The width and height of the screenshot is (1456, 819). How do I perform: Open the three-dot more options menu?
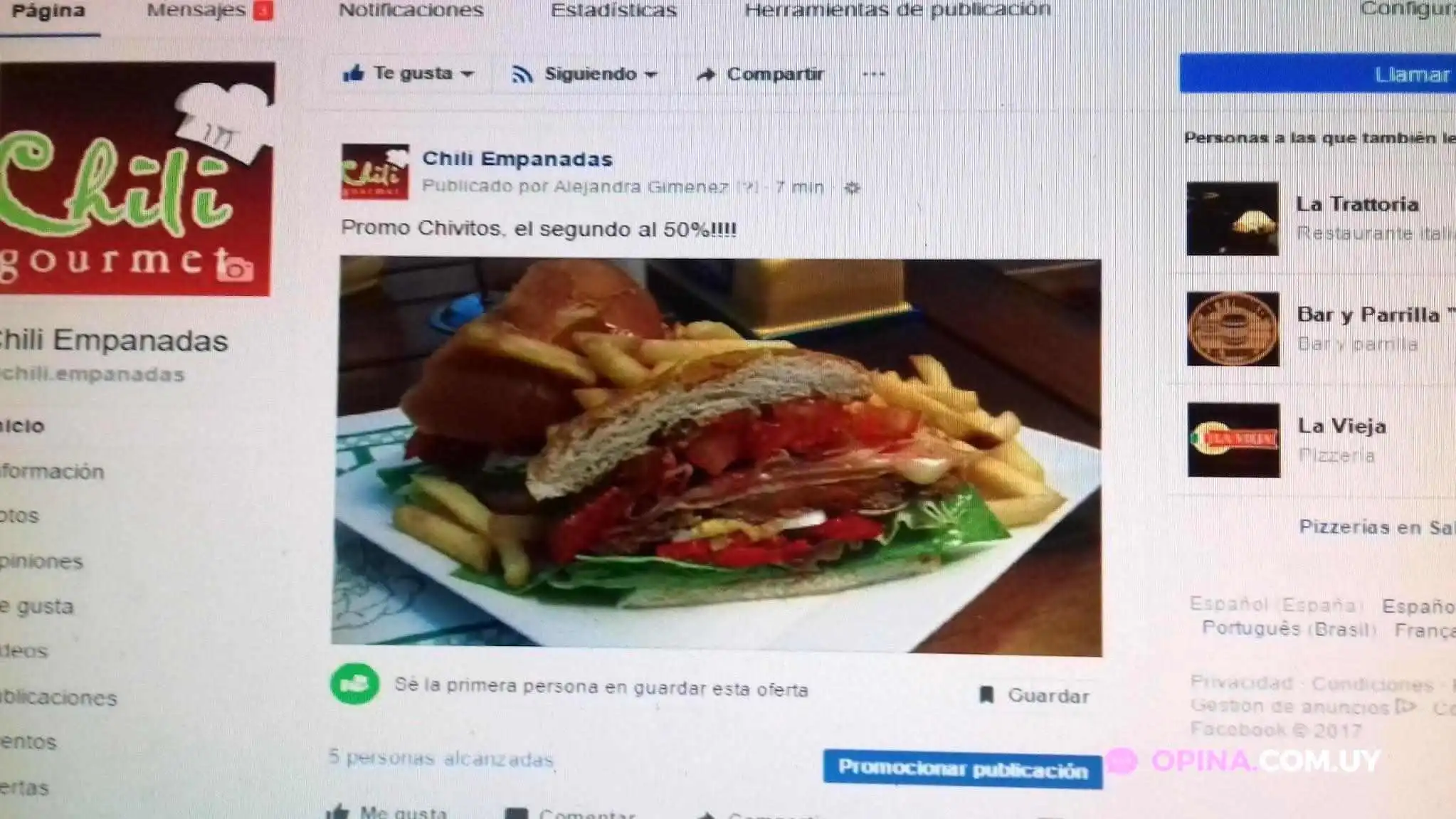874,74
